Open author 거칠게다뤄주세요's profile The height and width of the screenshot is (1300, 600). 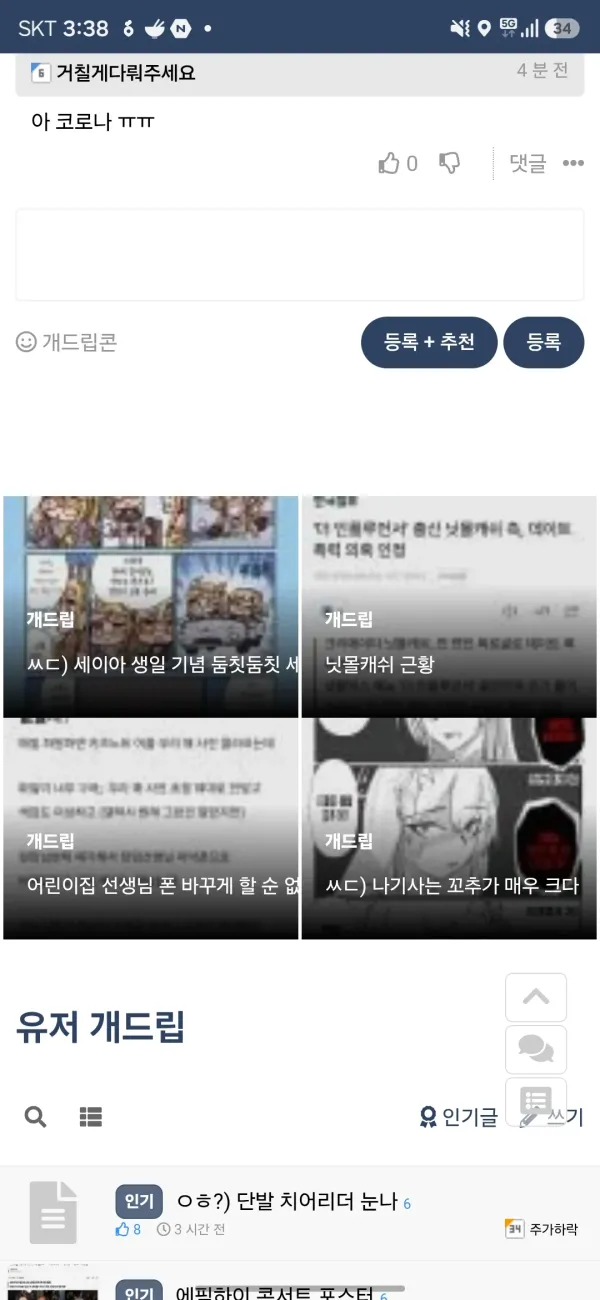pos(126,72)
